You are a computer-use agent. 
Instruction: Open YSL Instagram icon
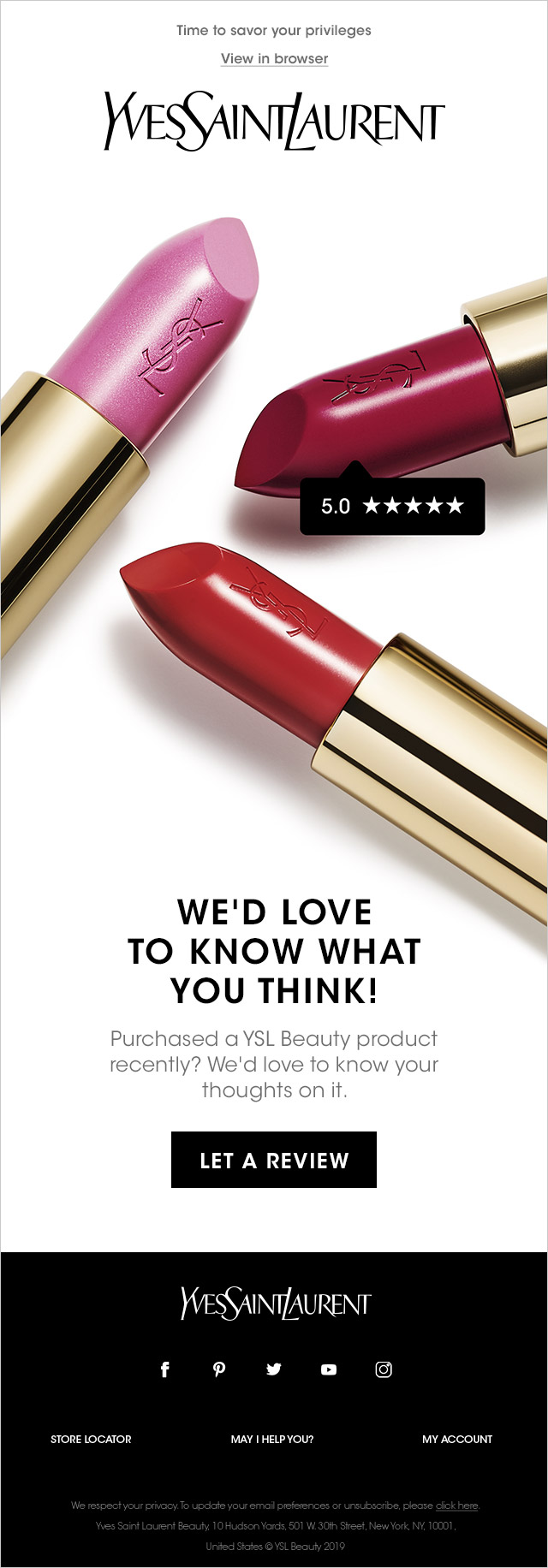tap(384, 1369)
